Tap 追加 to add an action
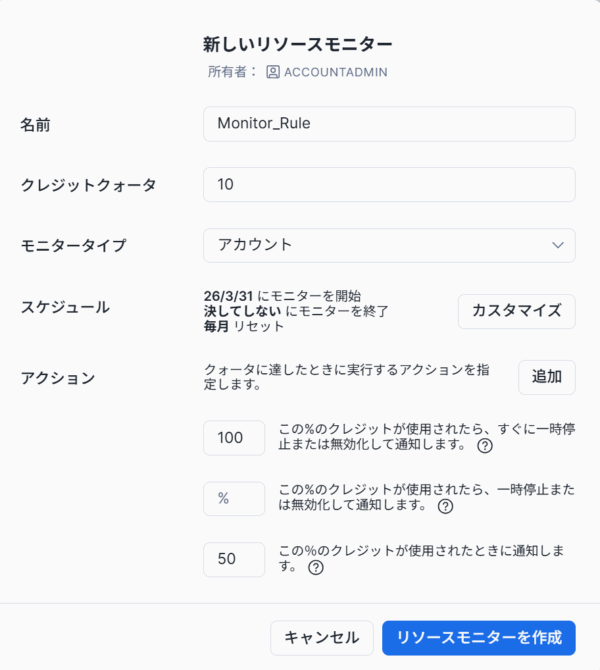600x670 pixels. tap(546, 377)
